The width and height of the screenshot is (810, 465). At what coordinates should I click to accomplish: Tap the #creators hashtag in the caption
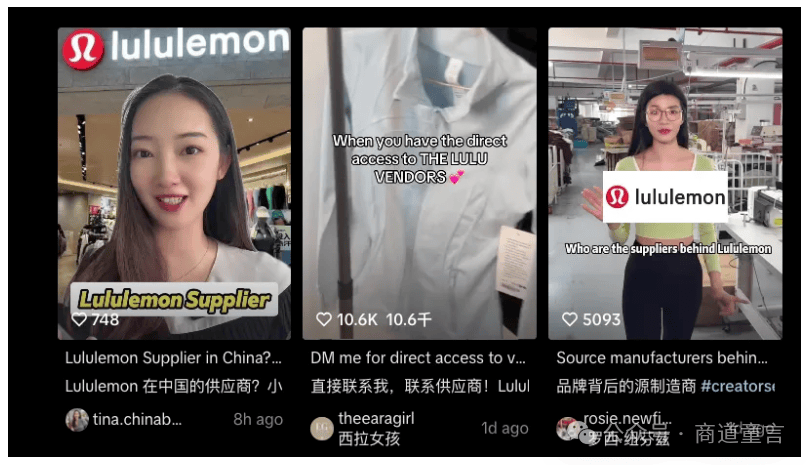click(738, 386)
